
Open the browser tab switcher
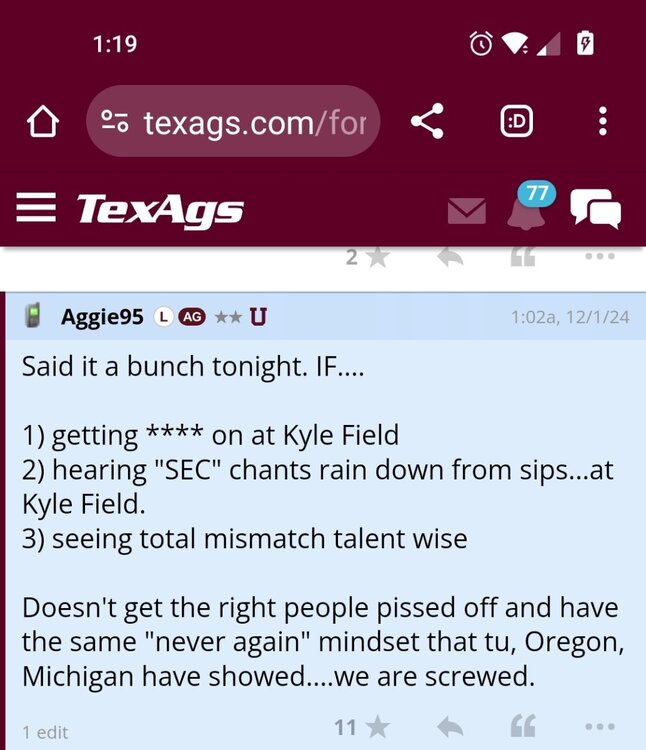tap(516, 122)
